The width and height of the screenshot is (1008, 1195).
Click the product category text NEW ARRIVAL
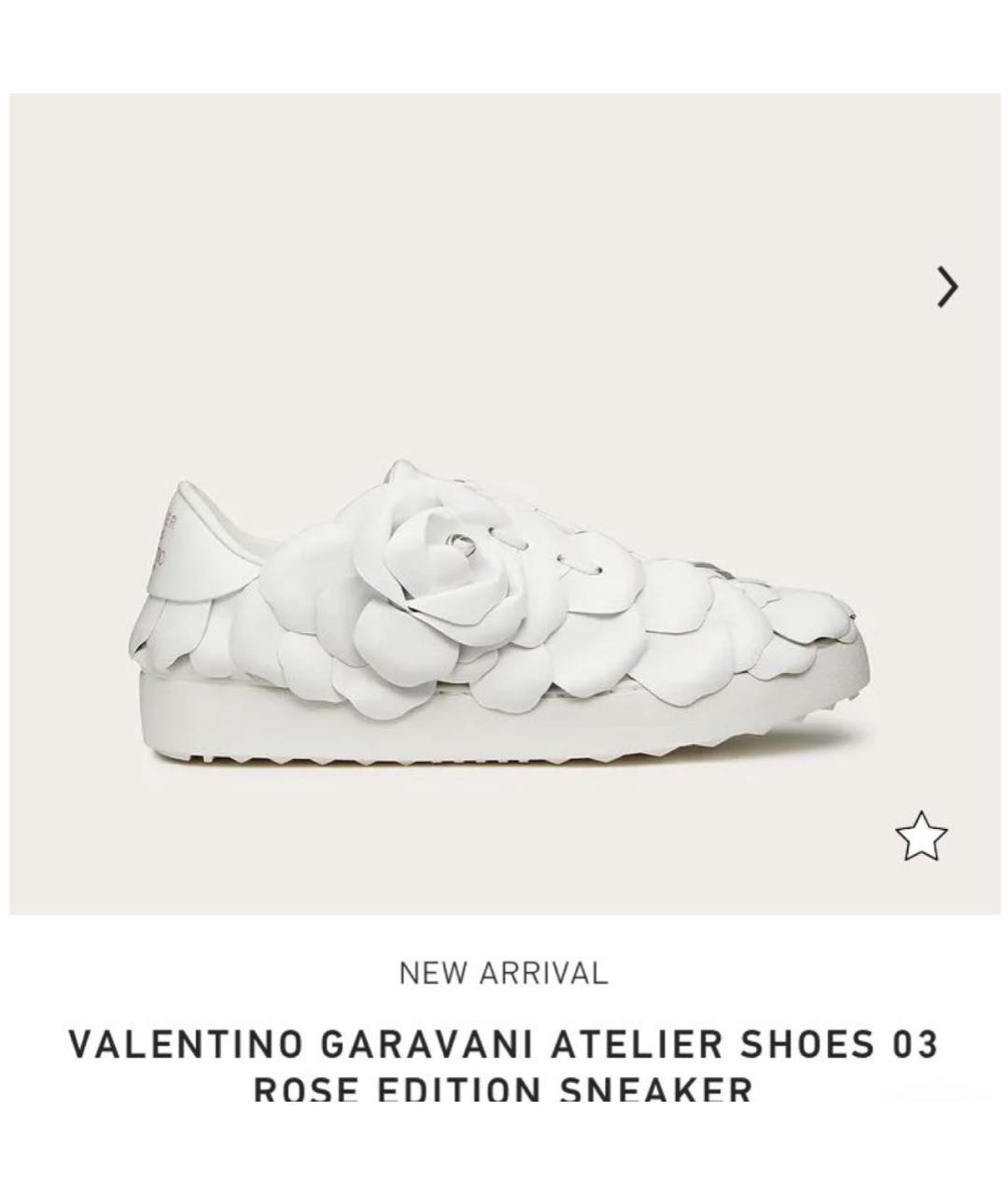tap(504, 975)
